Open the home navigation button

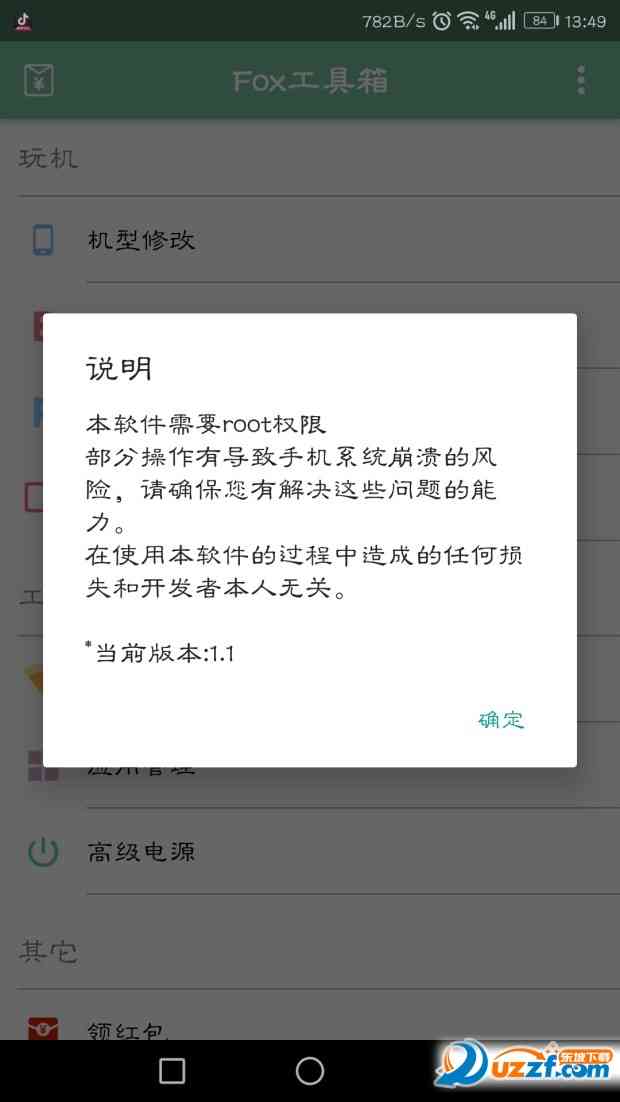(310, 1070)
